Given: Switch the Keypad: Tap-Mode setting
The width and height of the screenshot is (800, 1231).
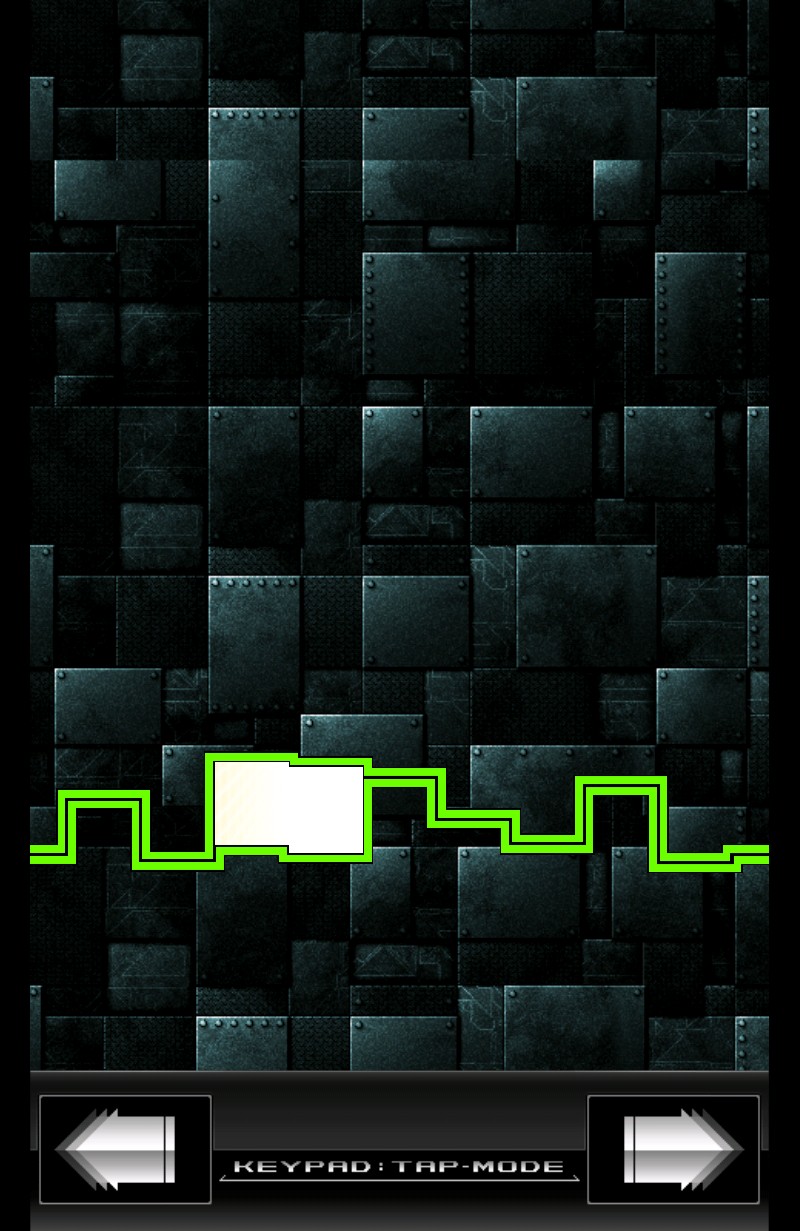Looking at the screenshot, I should coord(398,1167).
